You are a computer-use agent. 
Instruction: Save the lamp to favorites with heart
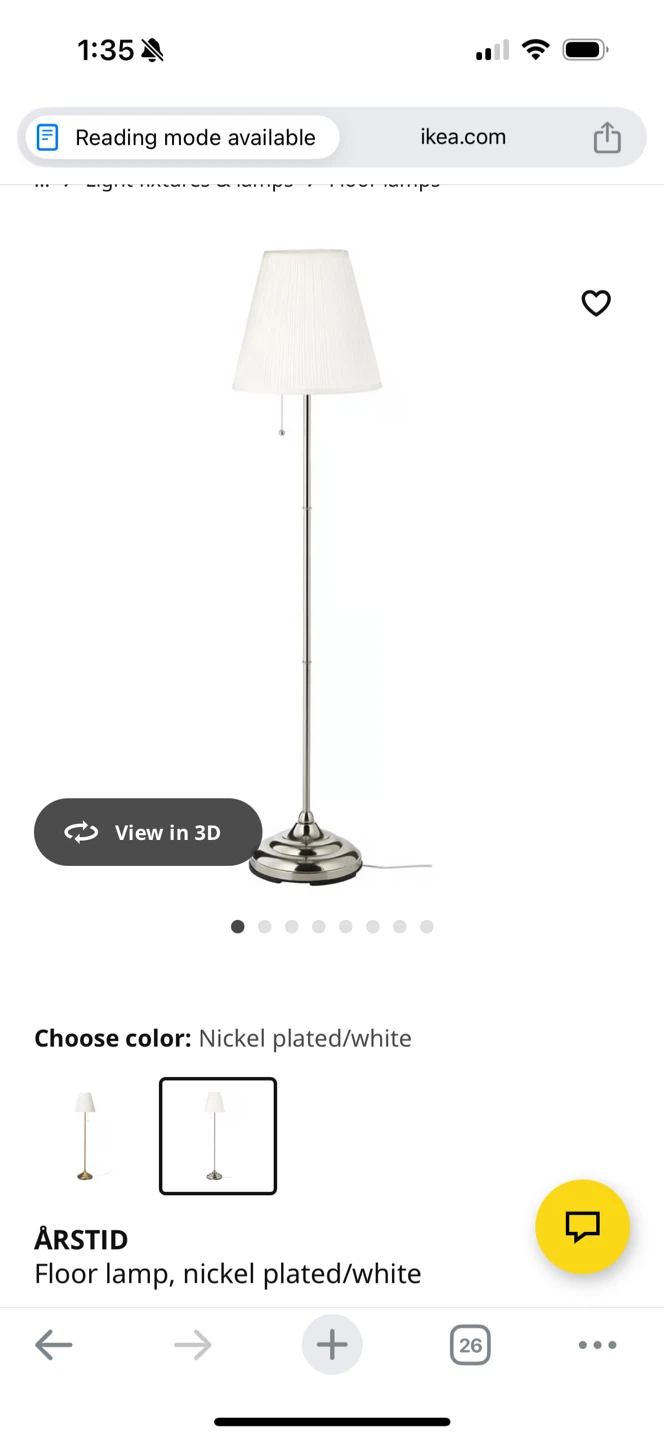coord(596,303)
